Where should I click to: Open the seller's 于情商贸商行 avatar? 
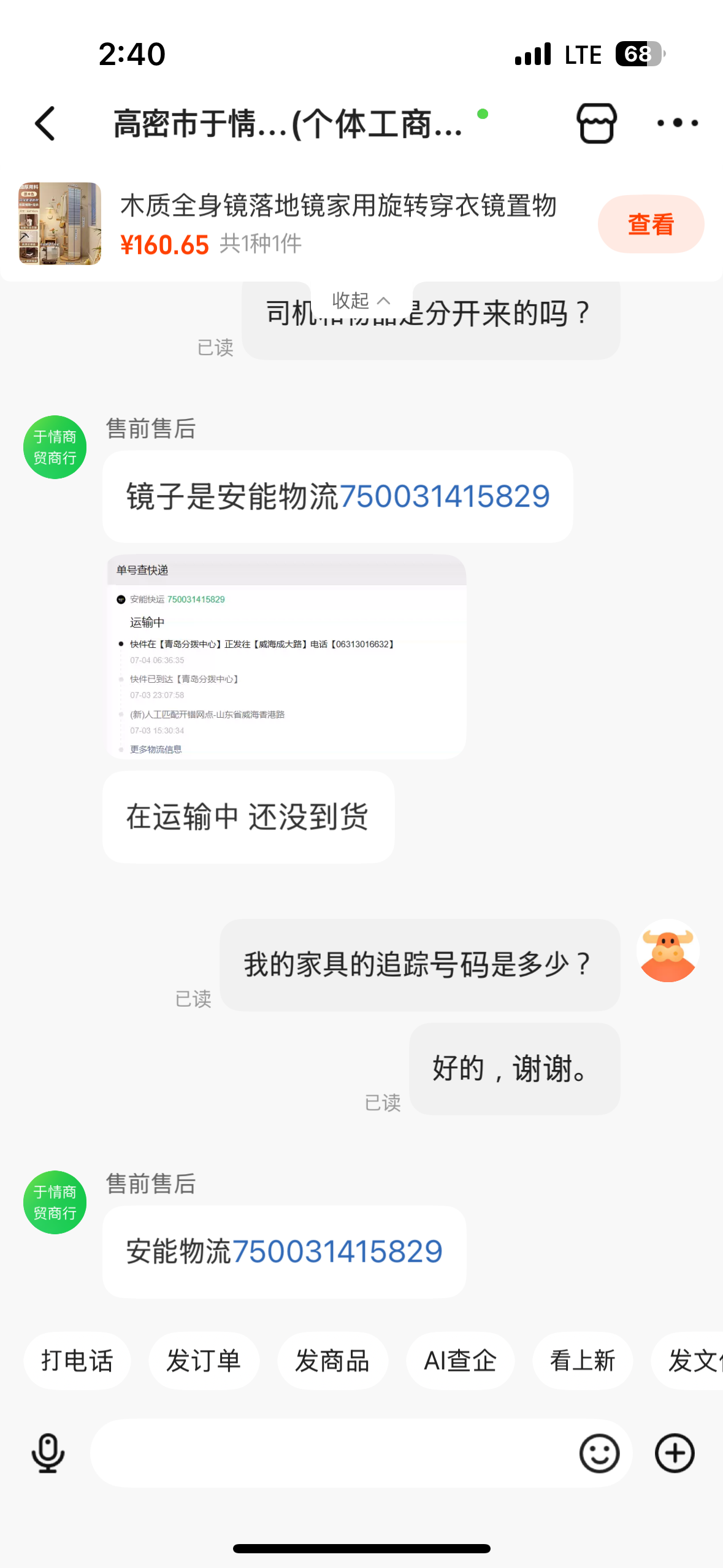55,447
